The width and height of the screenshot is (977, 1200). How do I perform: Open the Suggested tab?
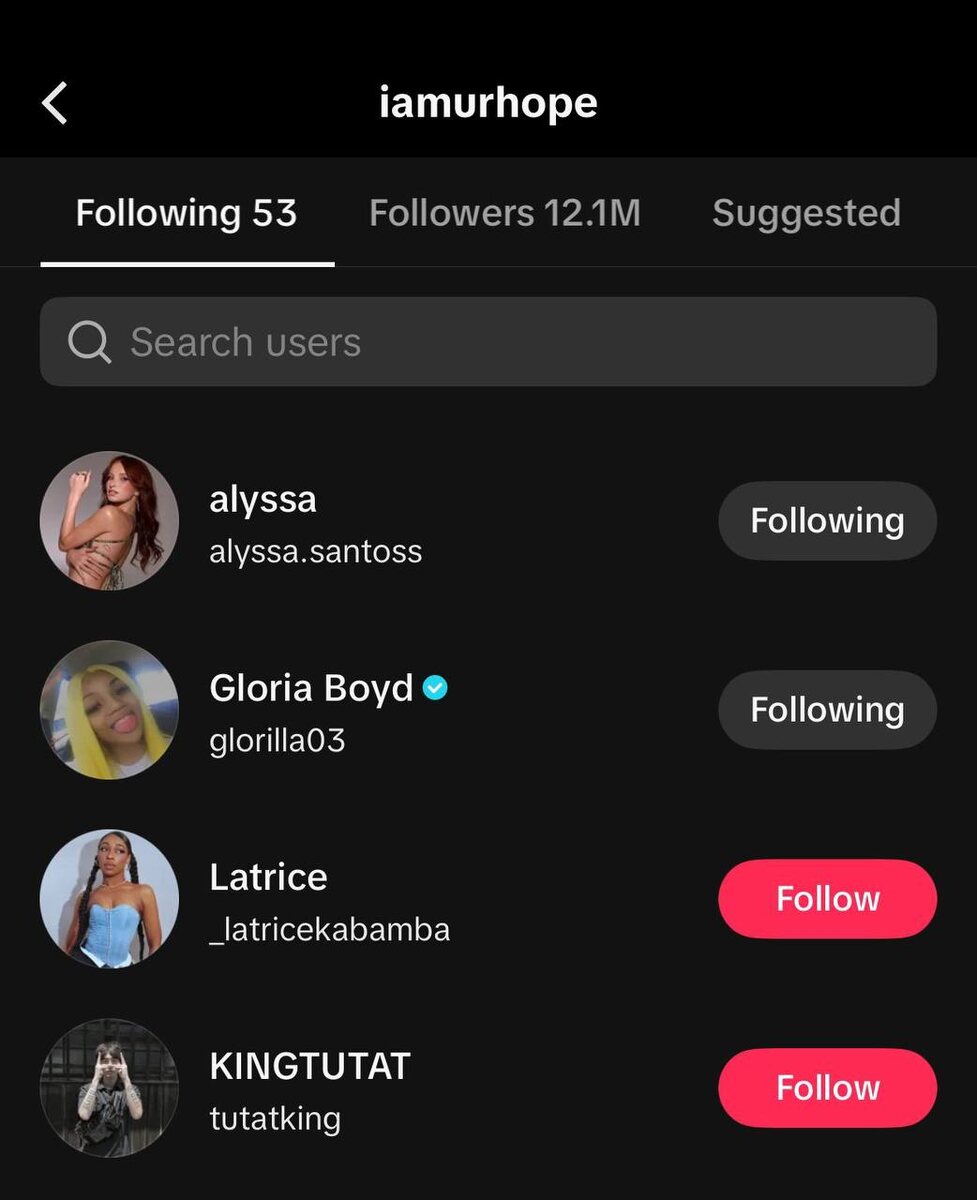coord(806,213)
